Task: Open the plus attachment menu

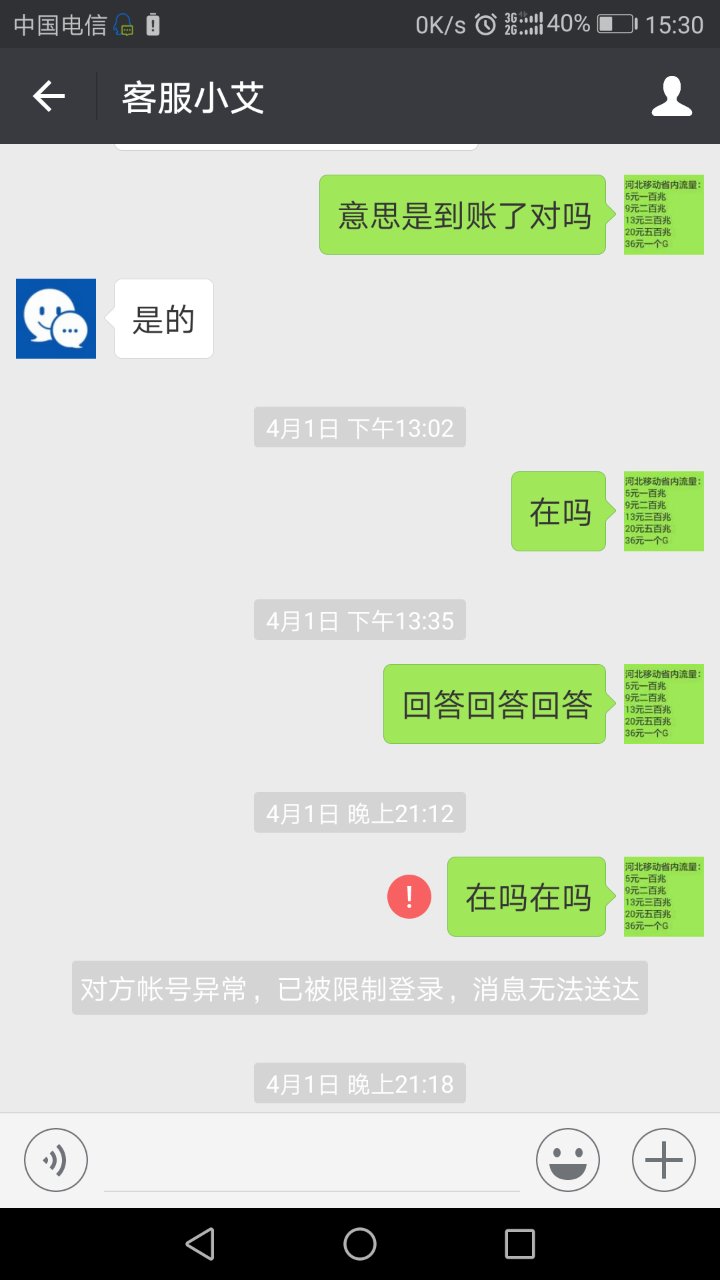Action: point(663,1160)
